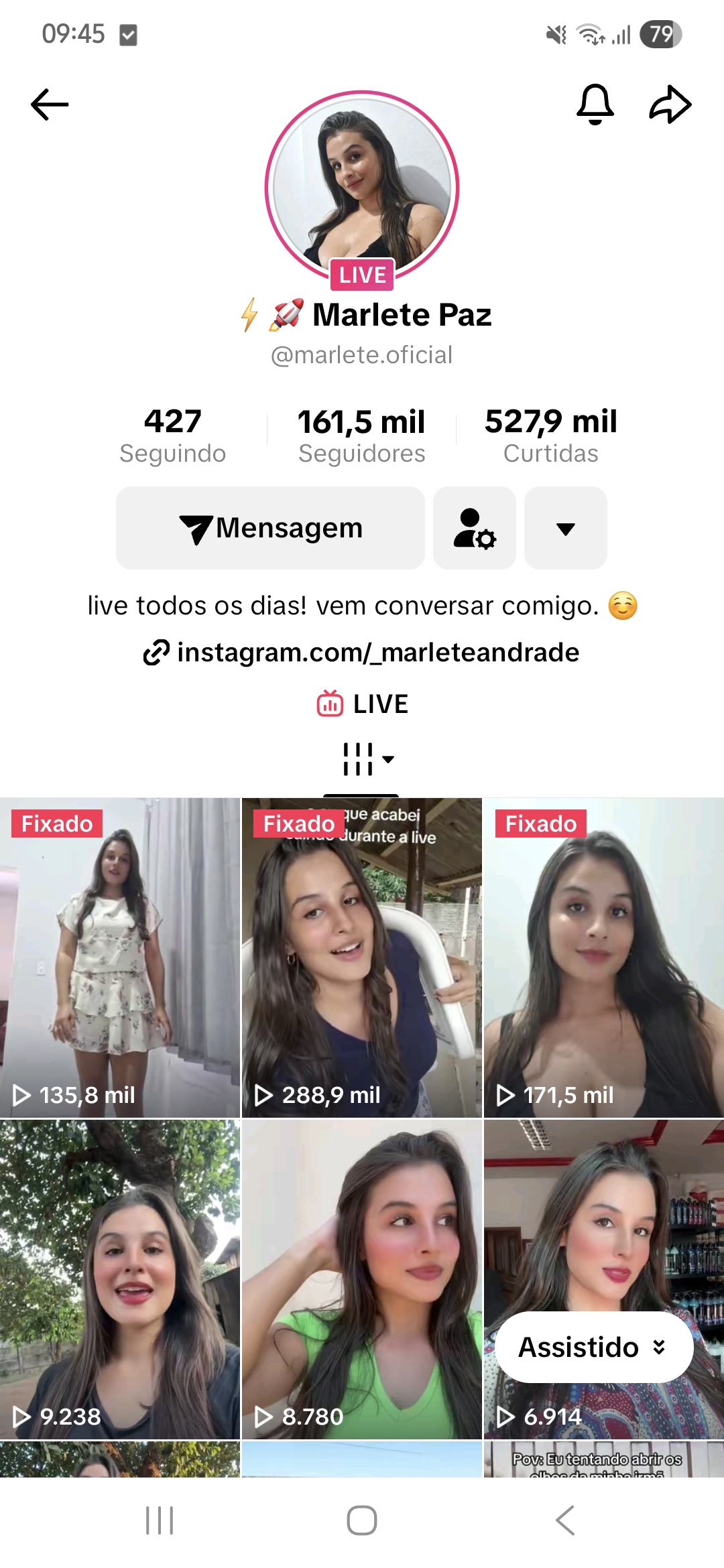Open the follow settings person icon
Screen dimensions: 724x1568
pos(475,528)
